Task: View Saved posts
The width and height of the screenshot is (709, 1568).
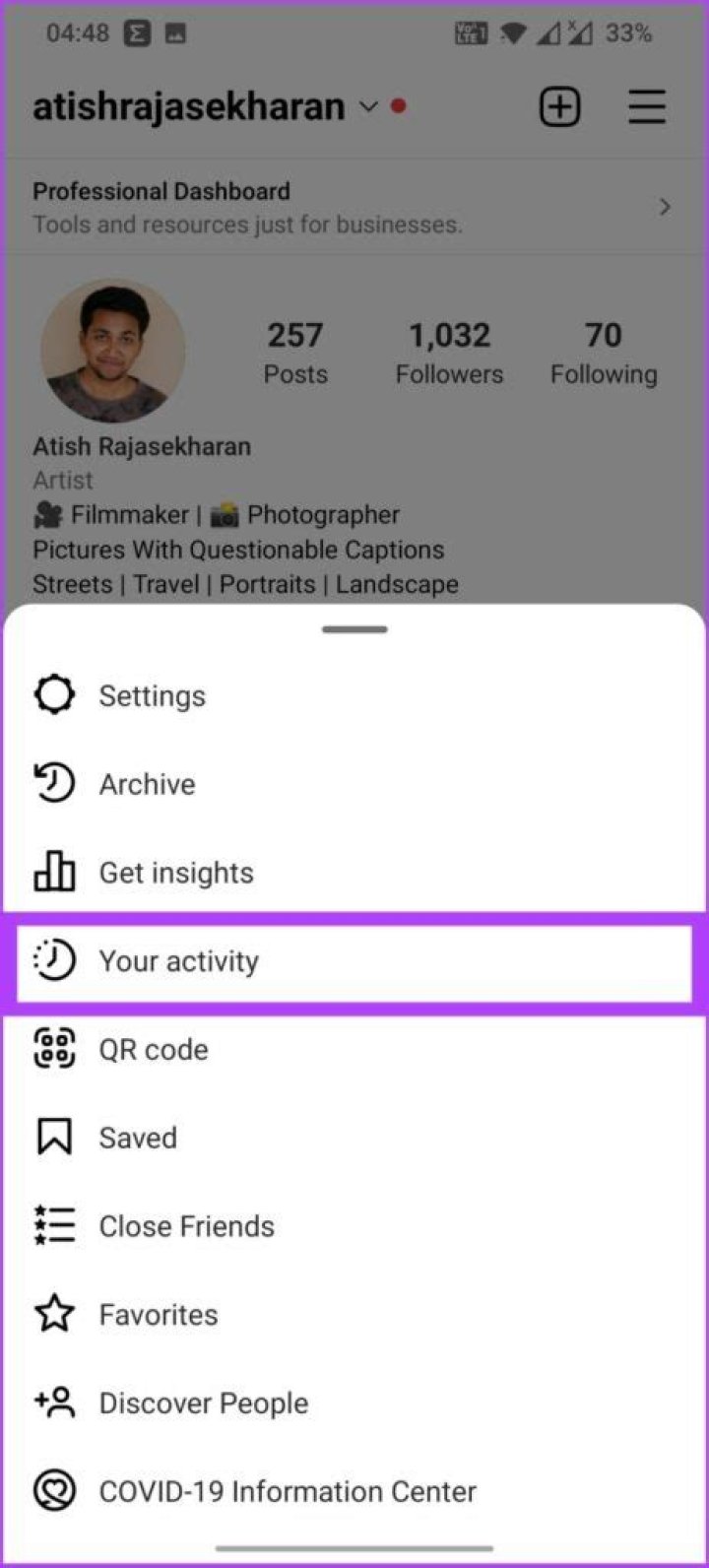Action: 138,1137
